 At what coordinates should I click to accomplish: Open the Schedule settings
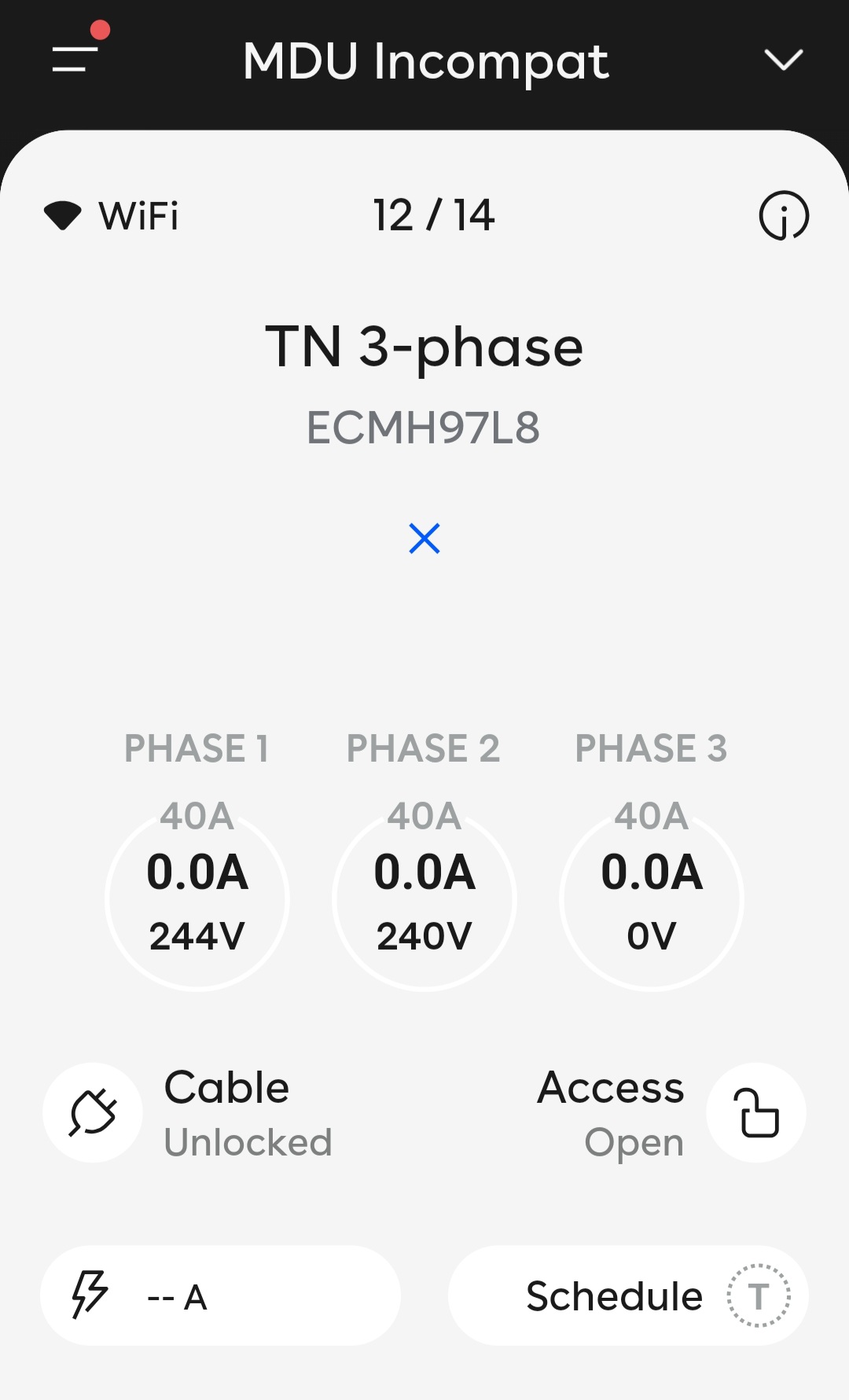(615, 1295)
